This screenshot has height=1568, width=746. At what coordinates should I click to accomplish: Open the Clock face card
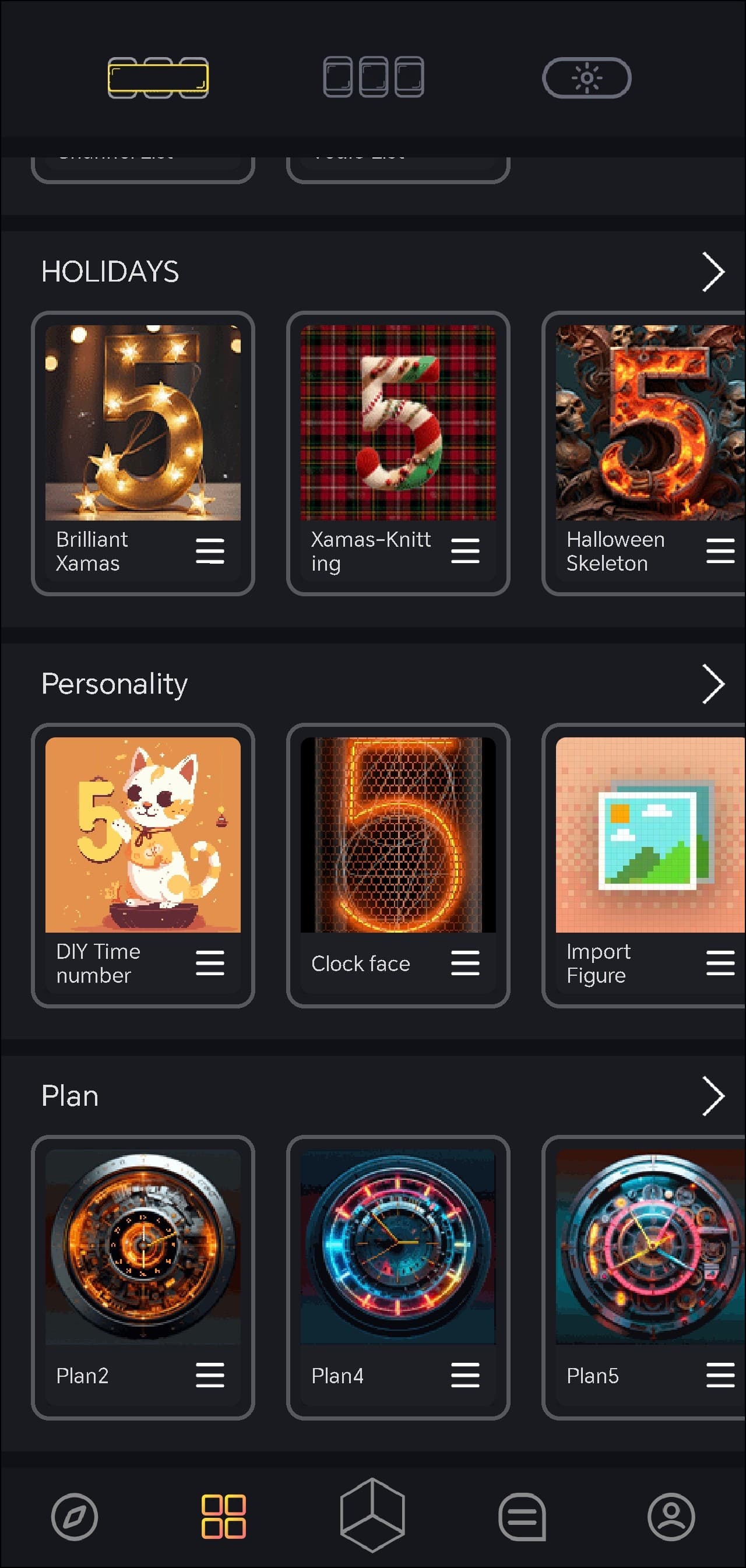[398, 835]
